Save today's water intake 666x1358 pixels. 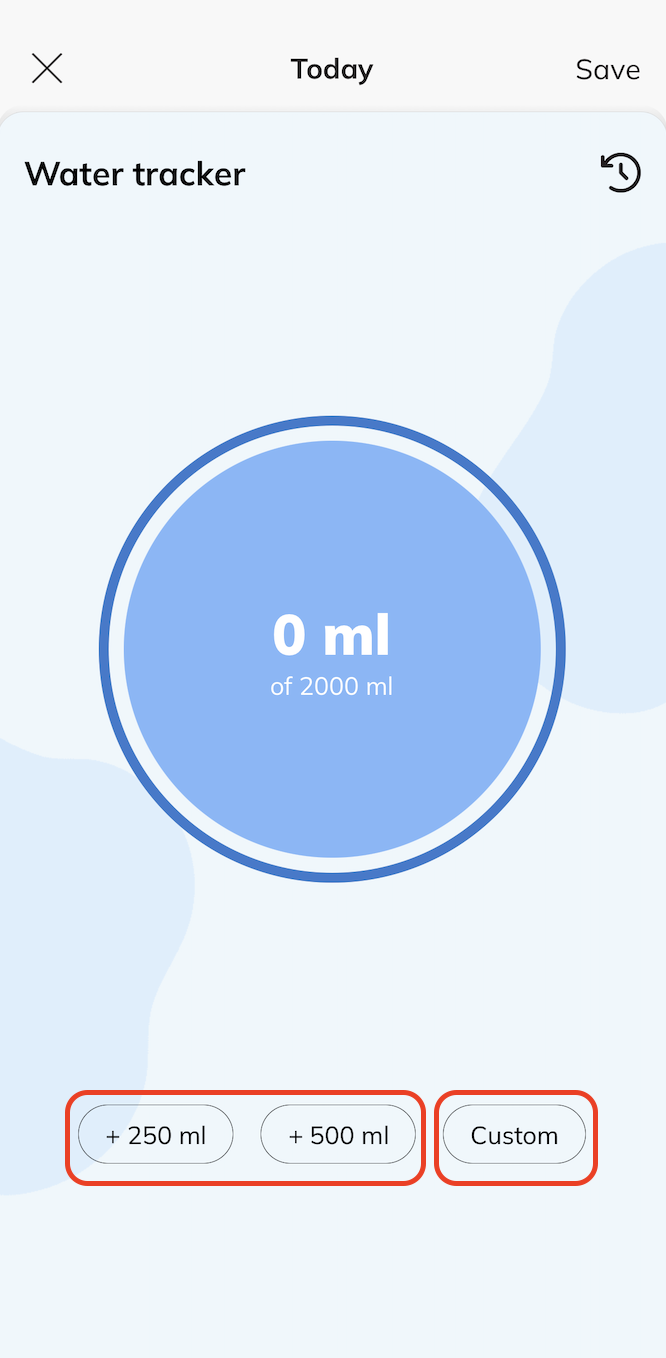point(607,70)
